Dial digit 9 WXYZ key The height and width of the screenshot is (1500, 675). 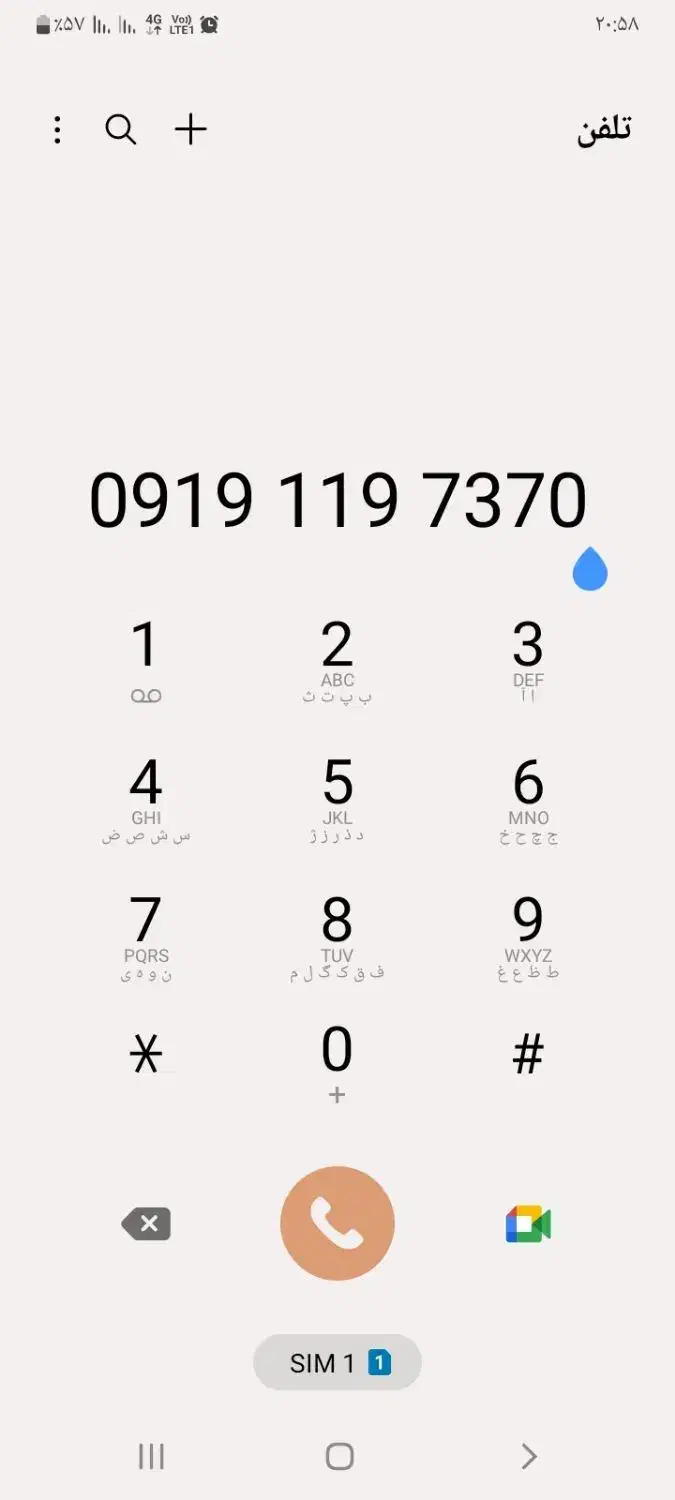click(x=528, y=938)
